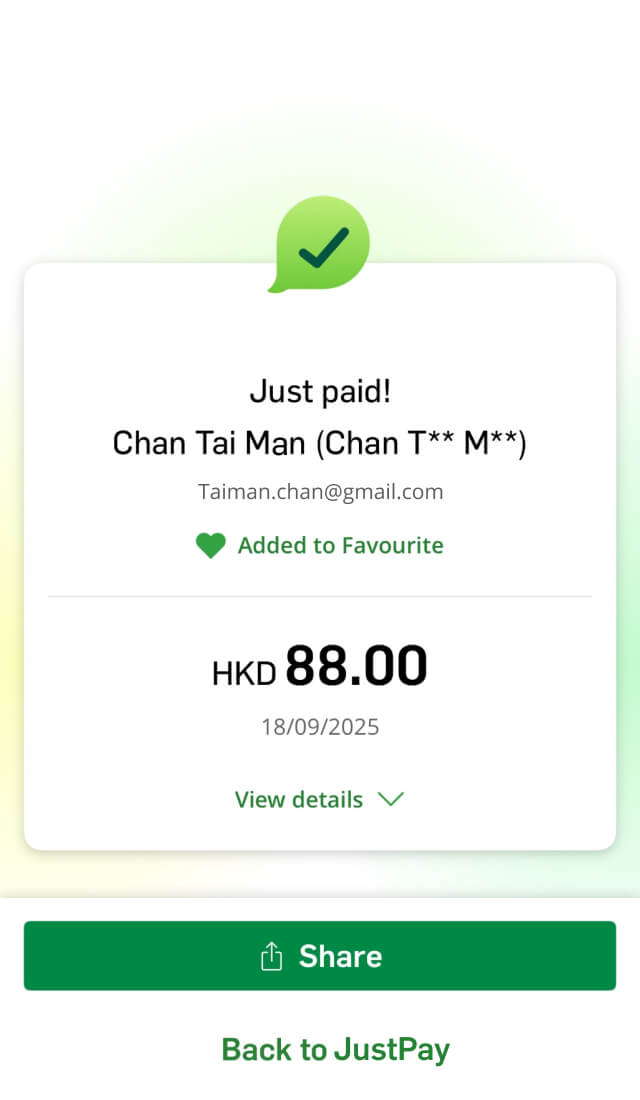Expand View details

tap(318, 800)
